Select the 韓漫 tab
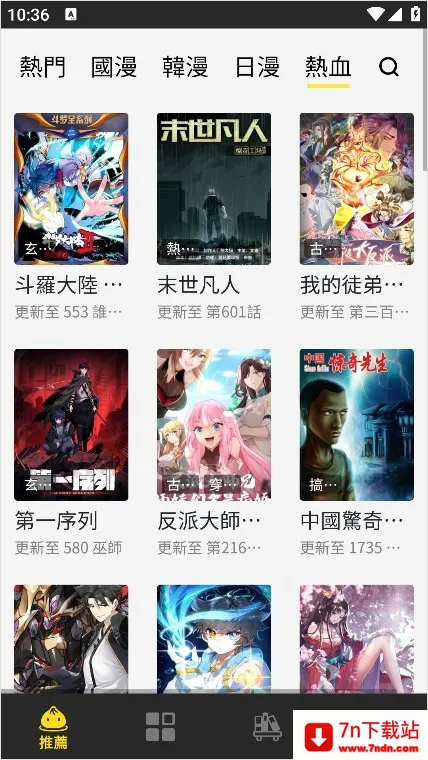 (x=185, y=67)
